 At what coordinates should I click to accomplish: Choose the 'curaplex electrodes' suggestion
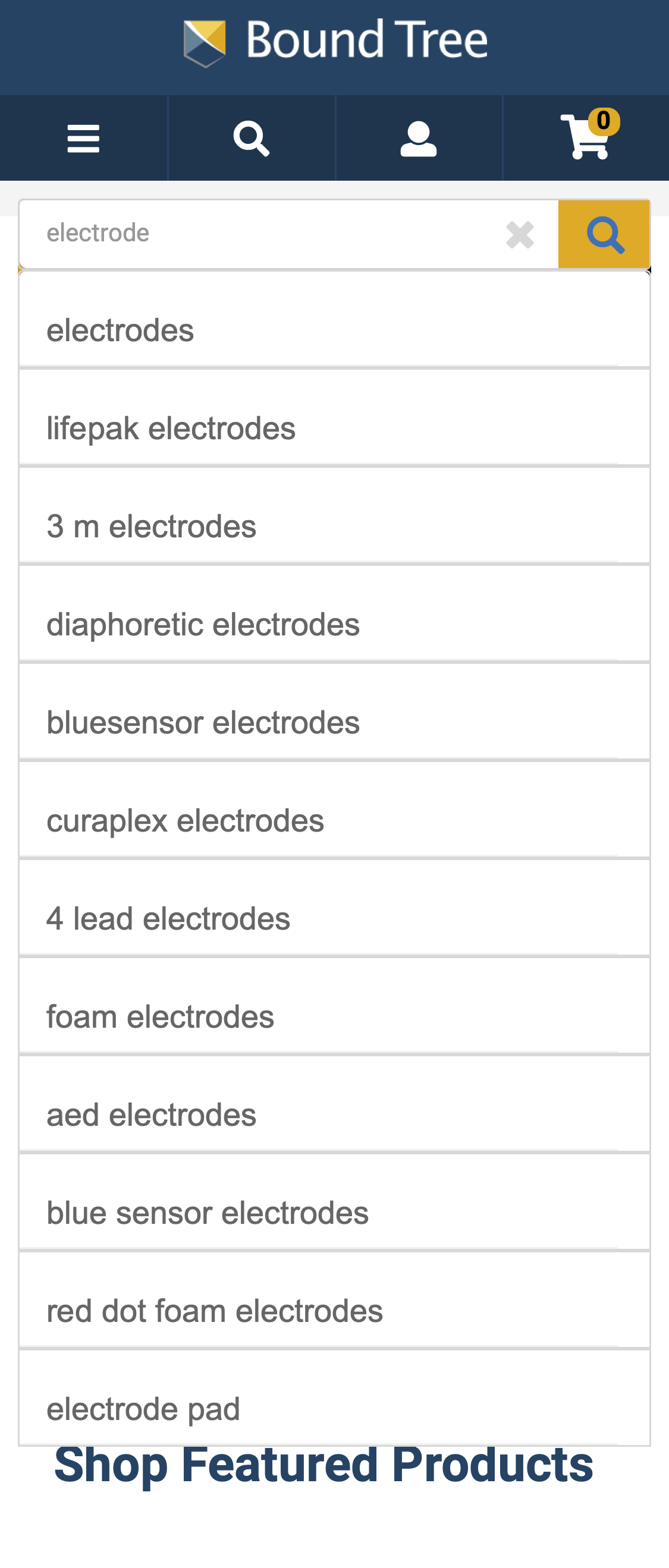[335, 820]
